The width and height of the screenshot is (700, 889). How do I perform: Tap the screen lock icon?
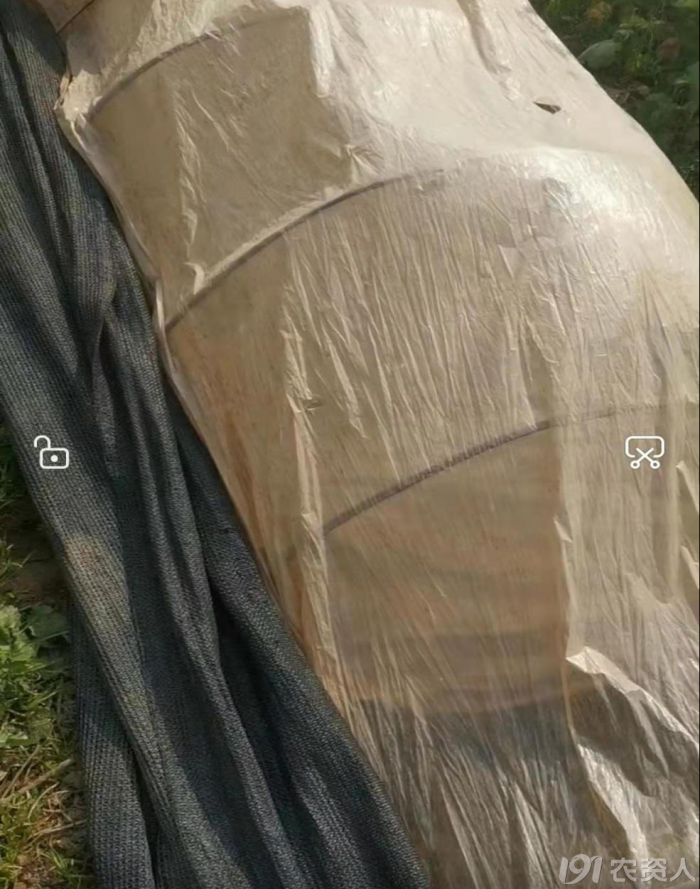pos(51,453)
